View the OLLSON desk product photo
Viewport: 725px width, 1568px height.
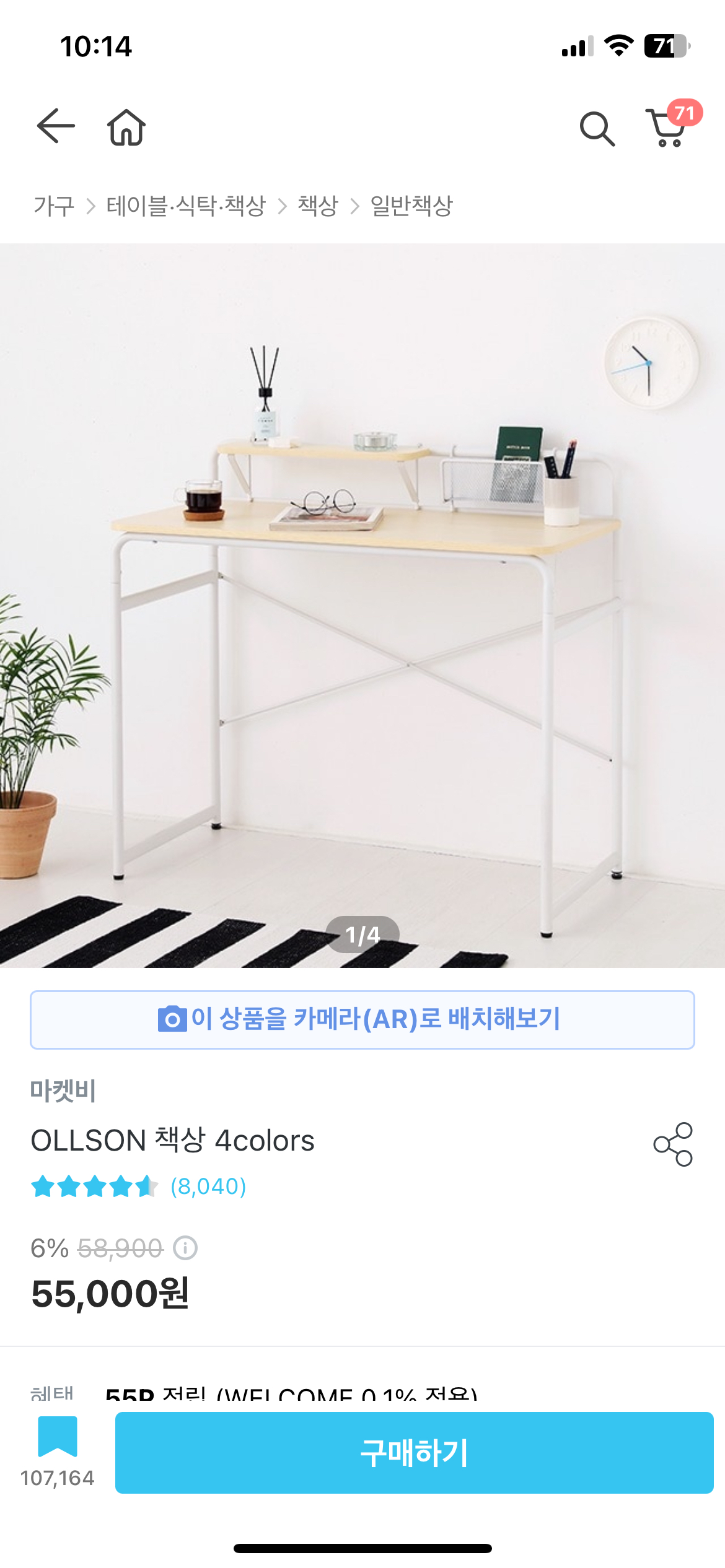pyautogui.click(x=362, y=605)
